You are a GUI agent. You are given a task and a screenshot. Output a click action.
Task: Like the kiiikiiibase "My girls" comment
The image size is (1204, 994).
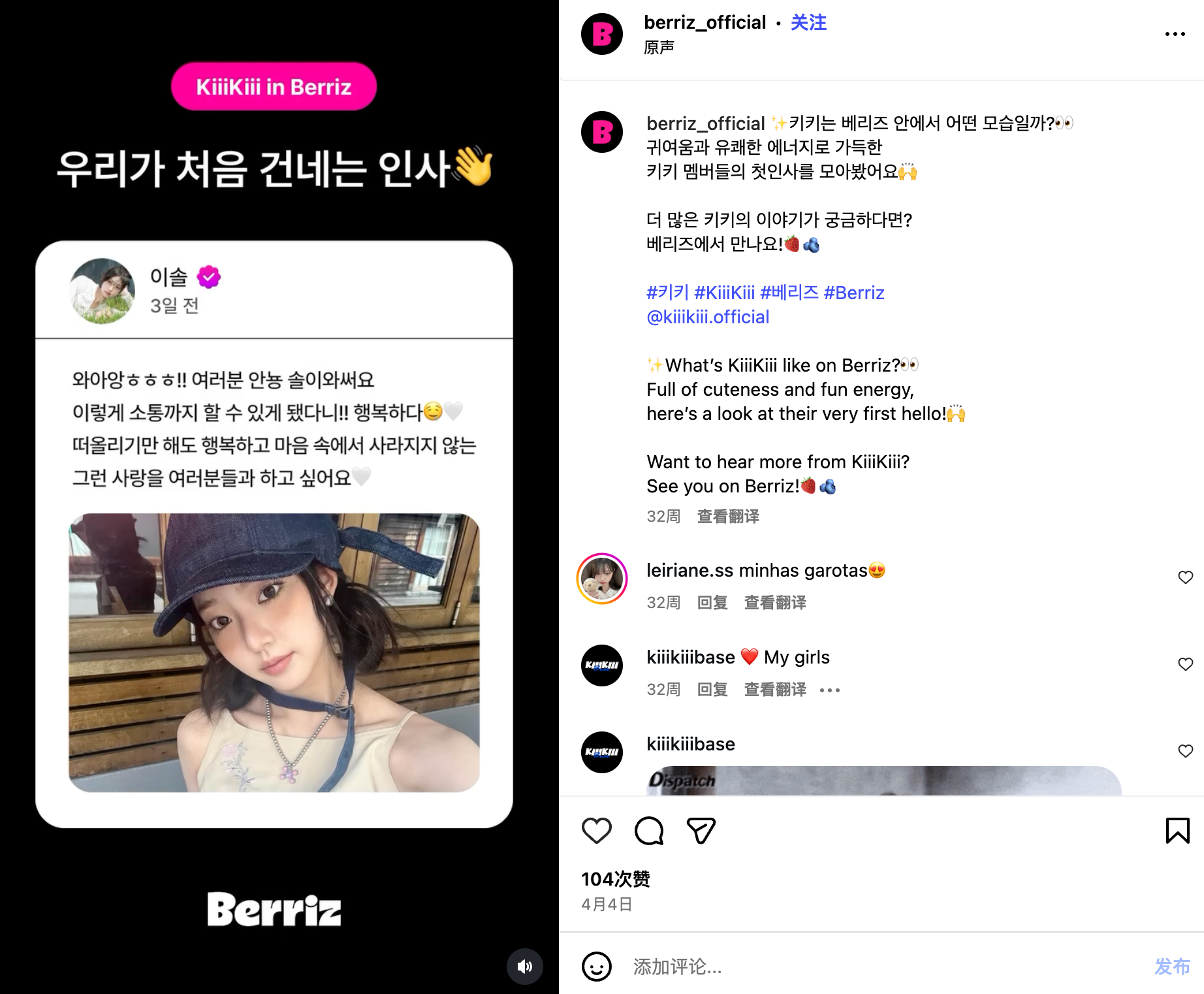pos(1185,664)
